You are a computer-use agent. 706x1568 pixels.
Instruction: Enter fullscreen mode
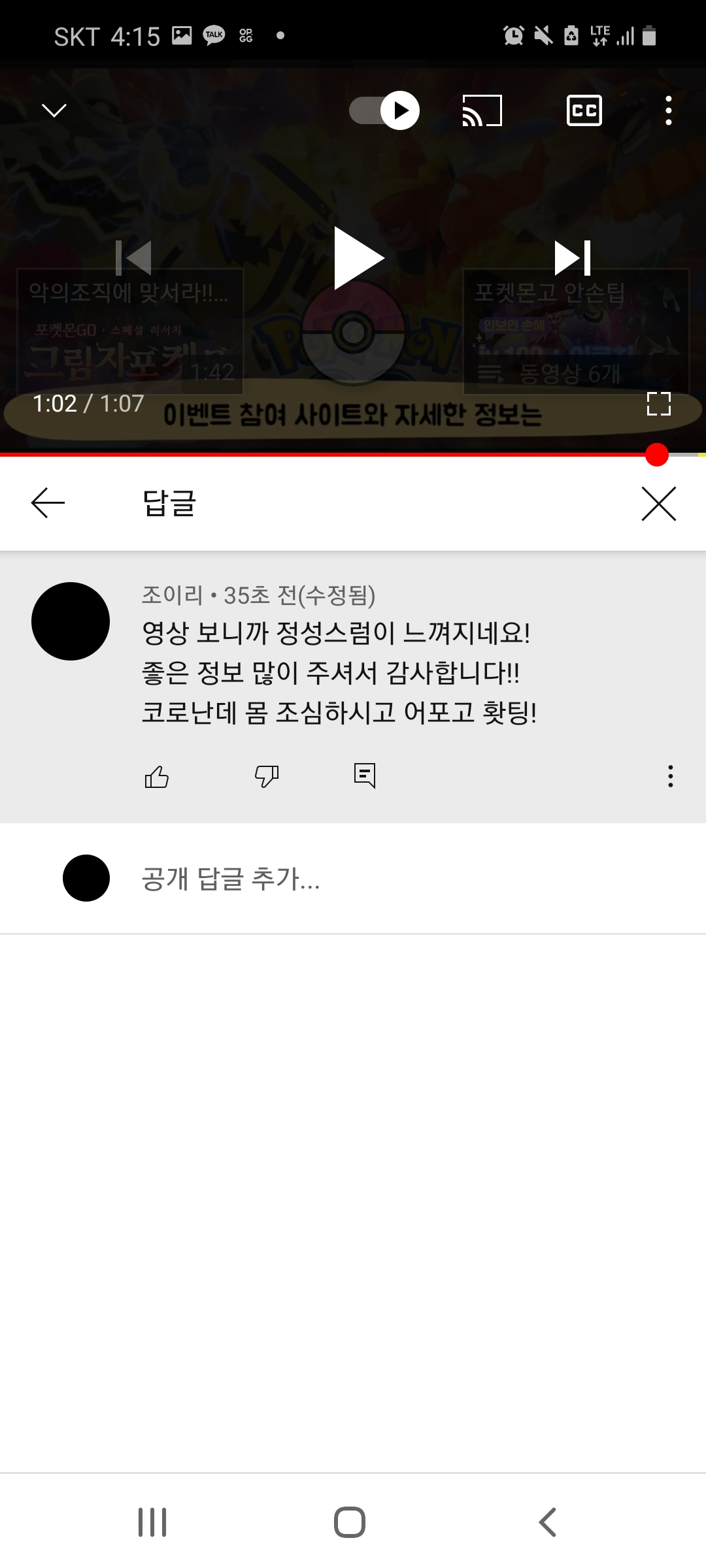[x=658, y=404]
